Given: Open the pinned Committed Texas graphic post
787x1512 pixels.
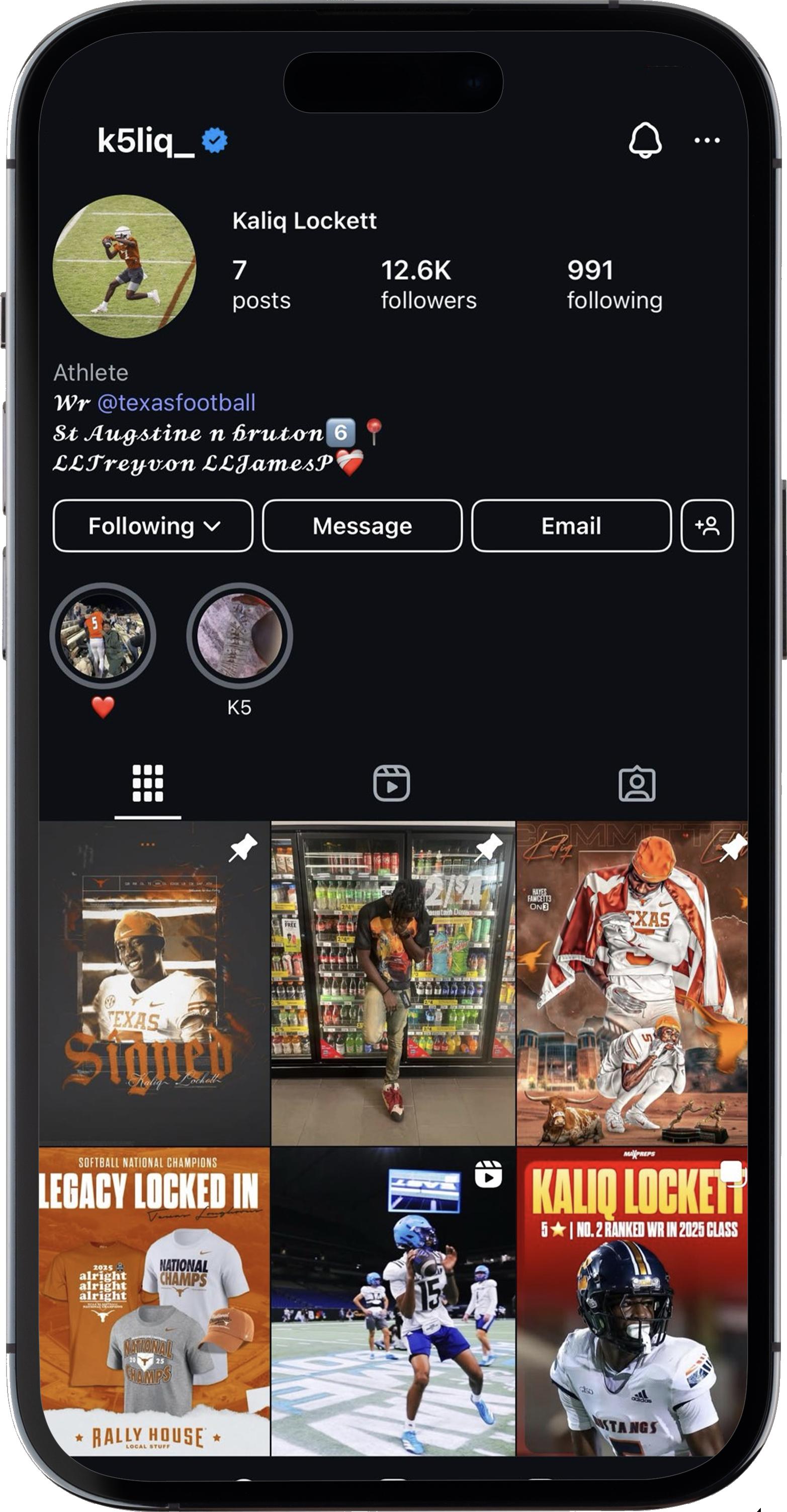Looking at the screenshot, I should tap(632, 983).
